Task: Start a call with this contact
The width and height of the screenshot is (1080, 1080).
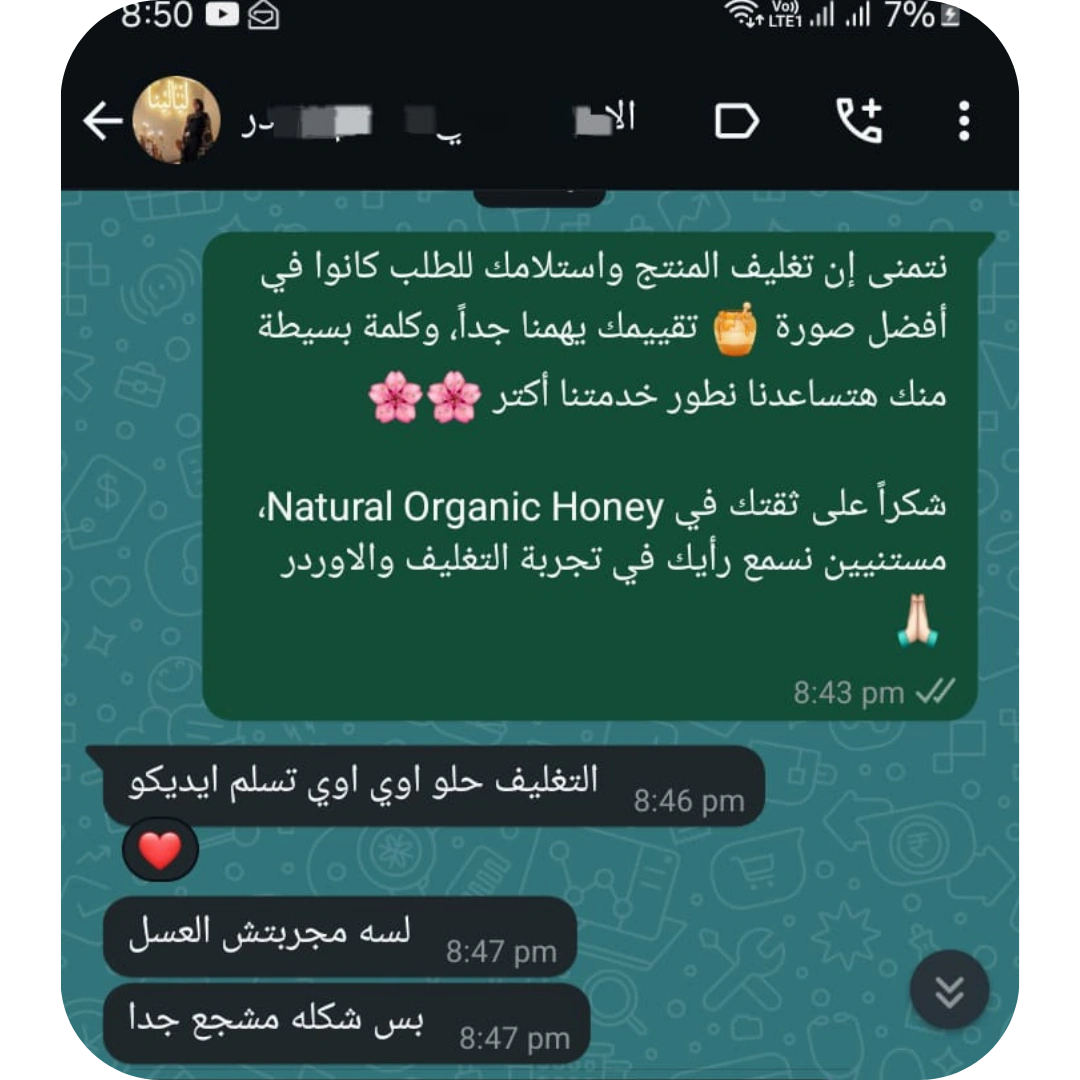Action: click(x=859, y=121)
